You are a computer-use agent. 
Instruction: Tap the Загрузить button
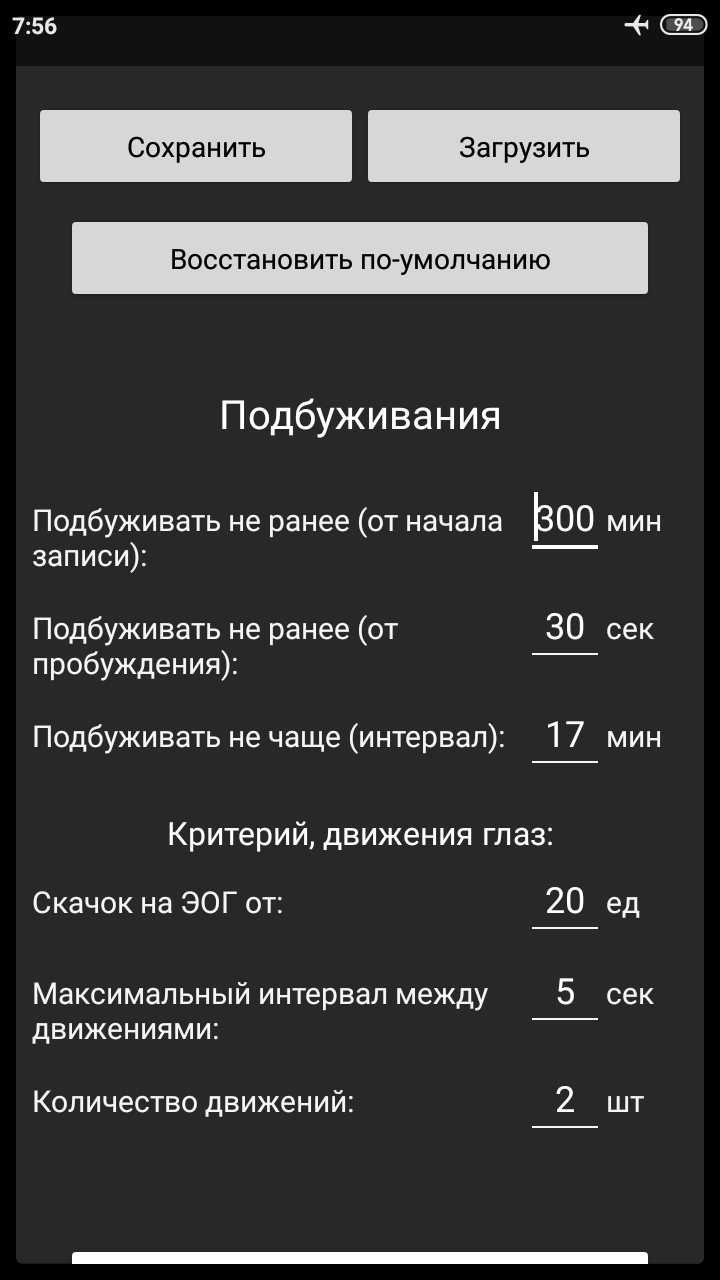[524, 147]
